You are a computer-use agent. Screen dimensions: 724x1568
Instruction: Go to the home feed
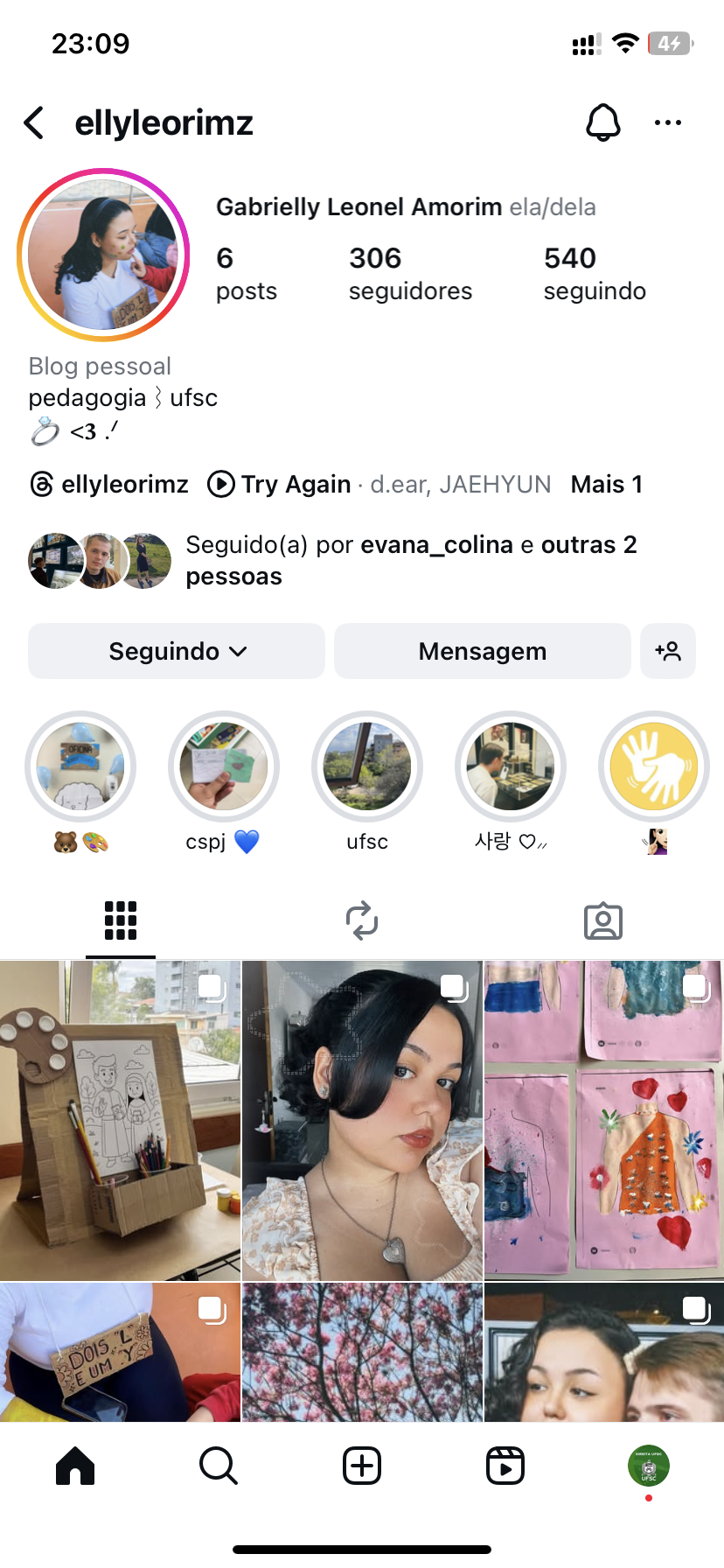[75, 1466]
